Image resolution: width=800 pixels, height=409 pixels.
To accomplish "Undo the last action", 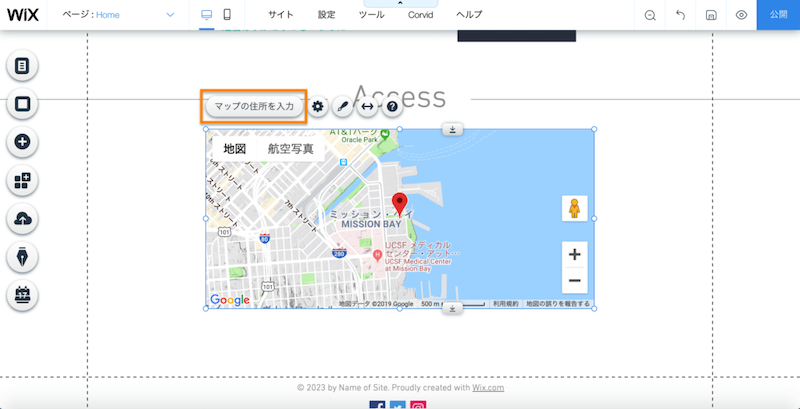I will click(680, 15).
